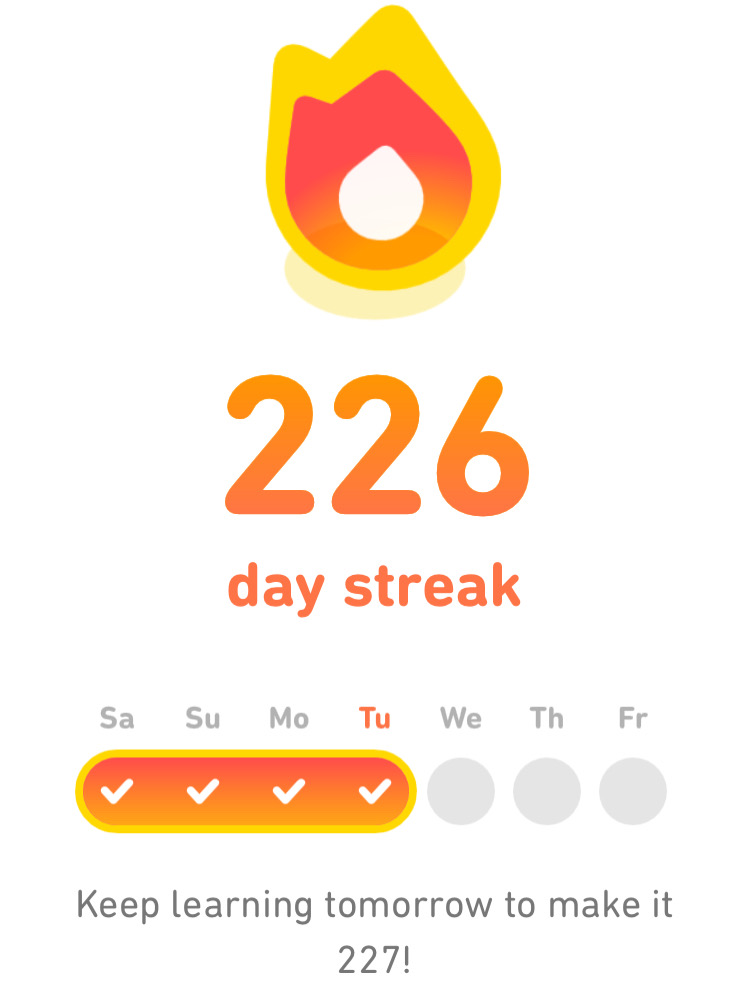Tap the empty circle under Friday
750x1000 pixels.
(633, 790)
